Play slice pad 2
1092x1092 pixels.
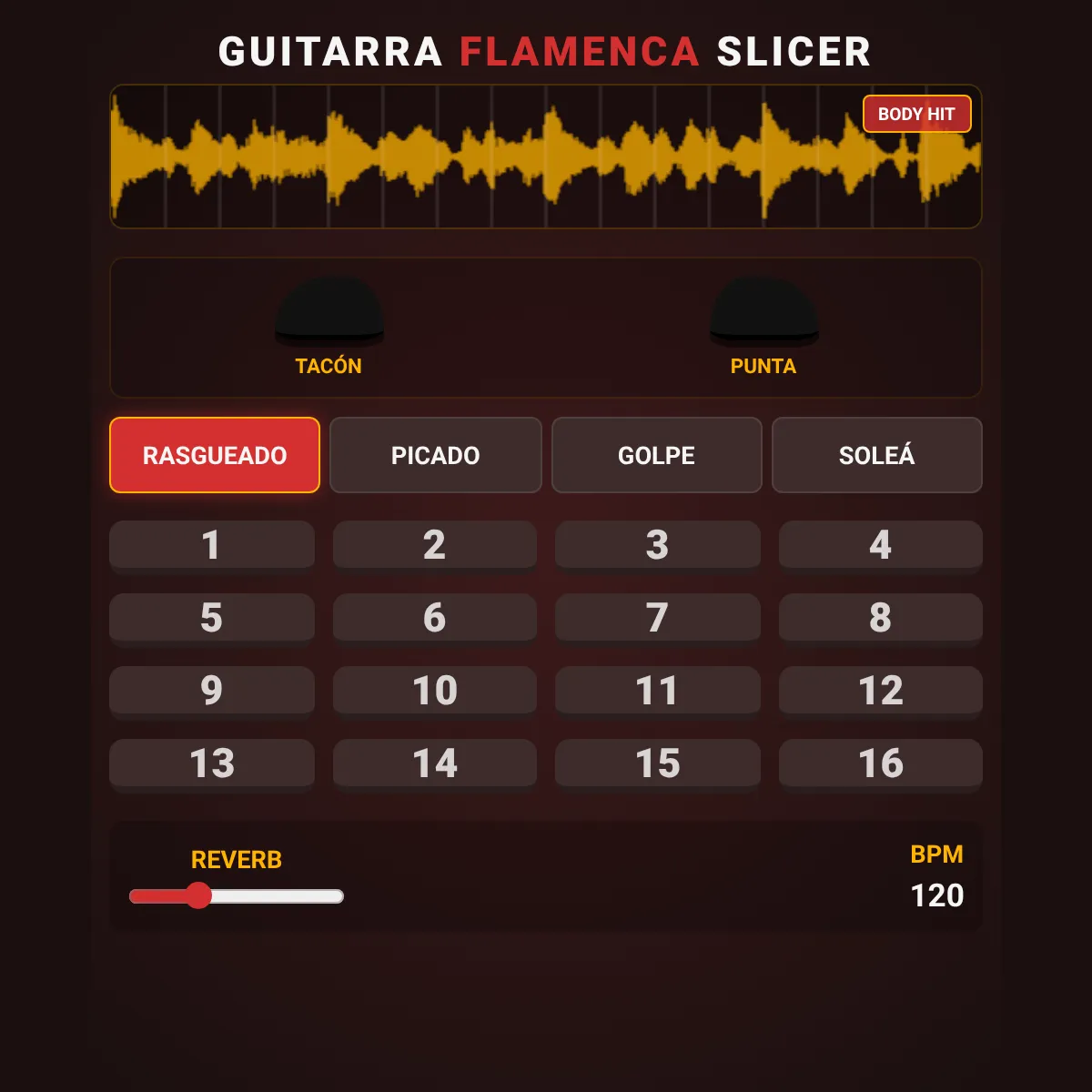pos(435,545)
